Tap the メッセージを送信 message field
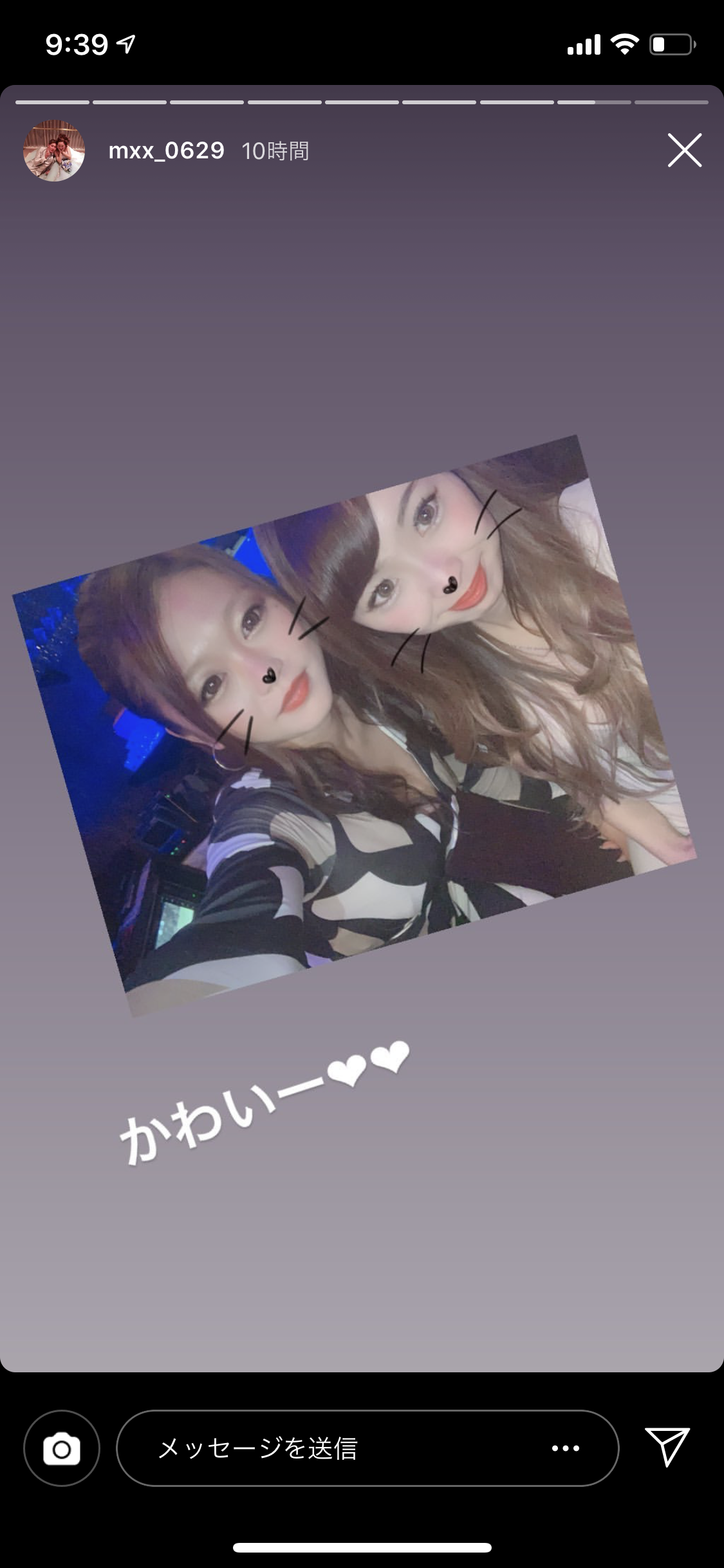724x1568 pixels. pos(367,1448)
